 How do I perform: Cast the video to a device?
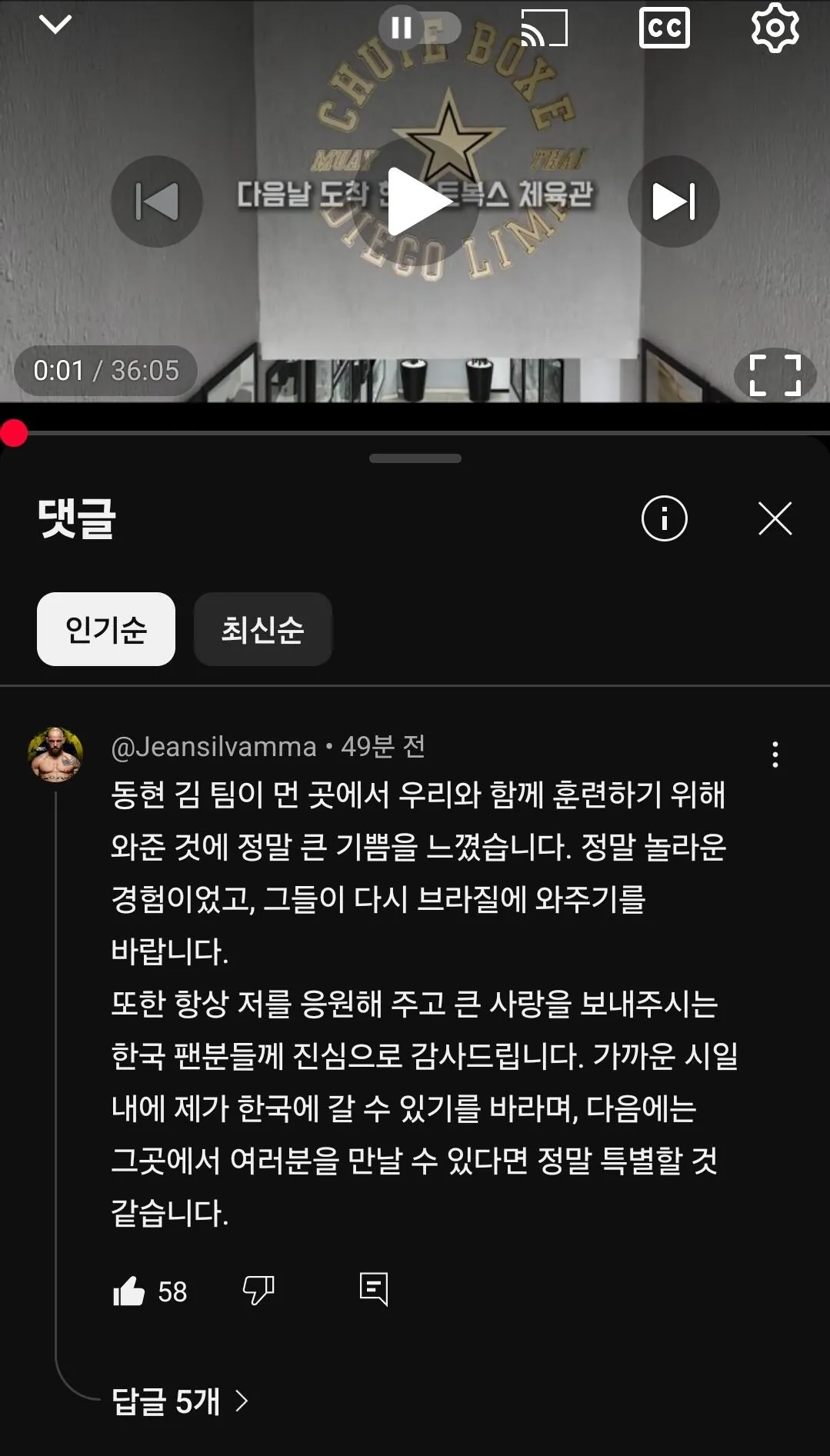click(x=544, y=28)
